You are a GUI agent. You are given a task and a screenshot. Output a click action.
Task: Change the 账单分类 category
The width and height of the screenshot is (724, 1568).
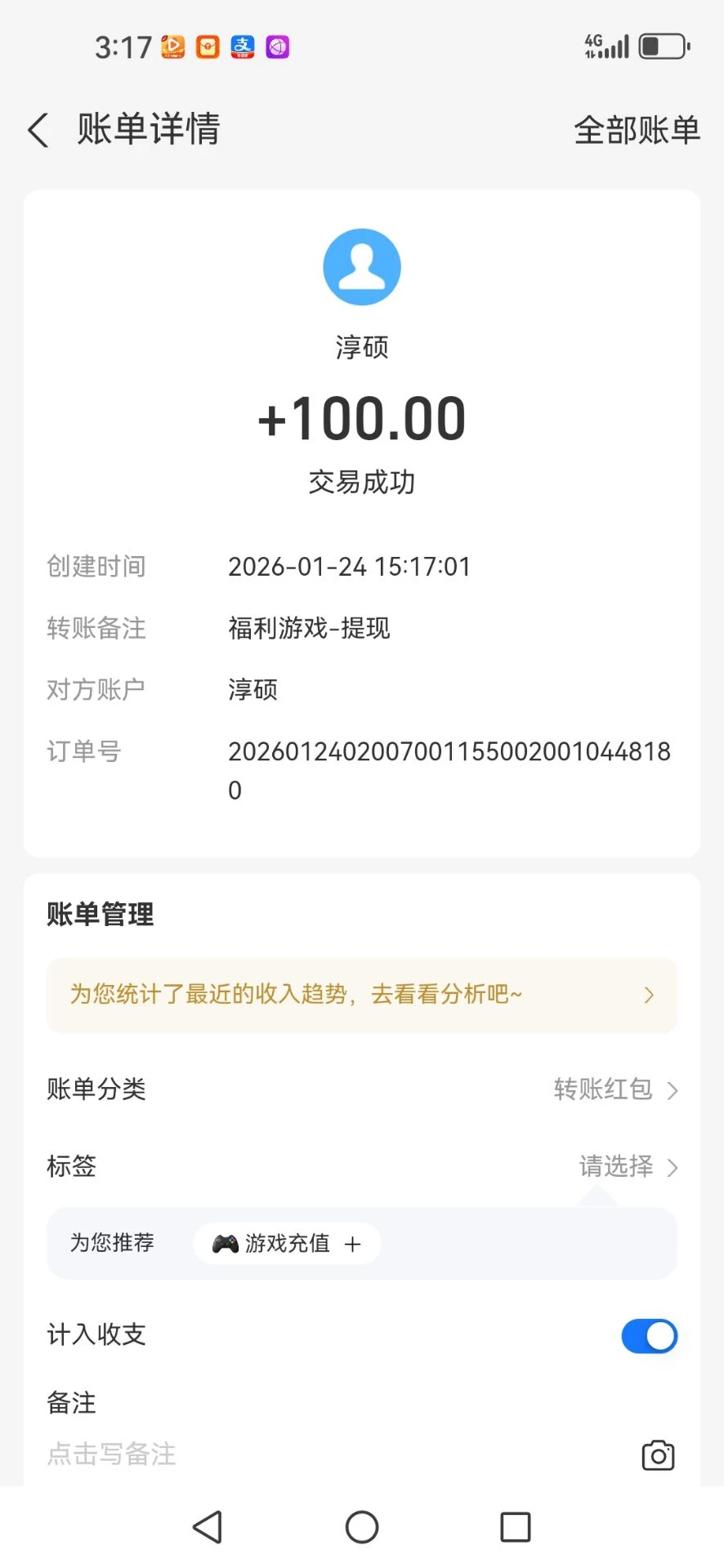pyautogui.click(x=615, y=1089)
